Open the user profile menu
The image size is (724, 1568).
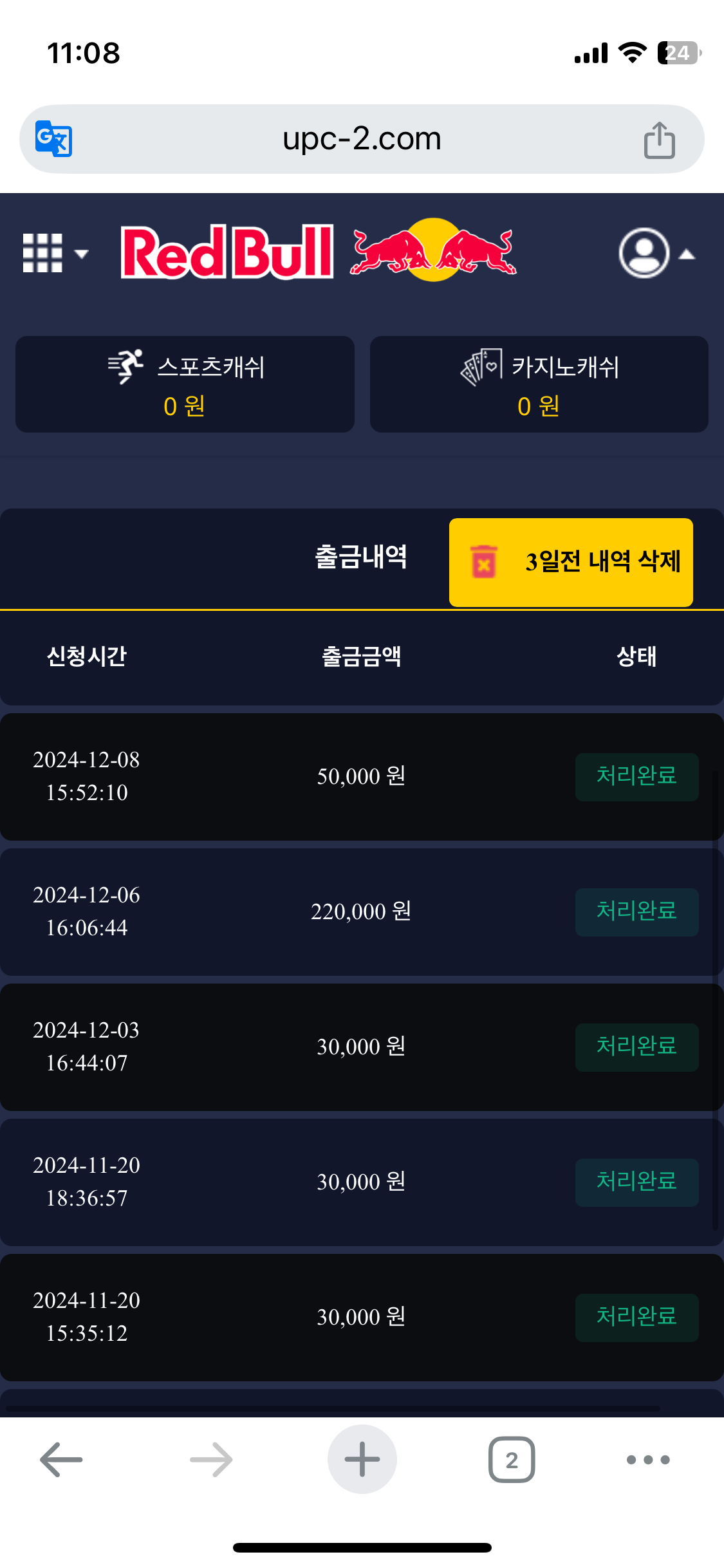click(654, 254)
